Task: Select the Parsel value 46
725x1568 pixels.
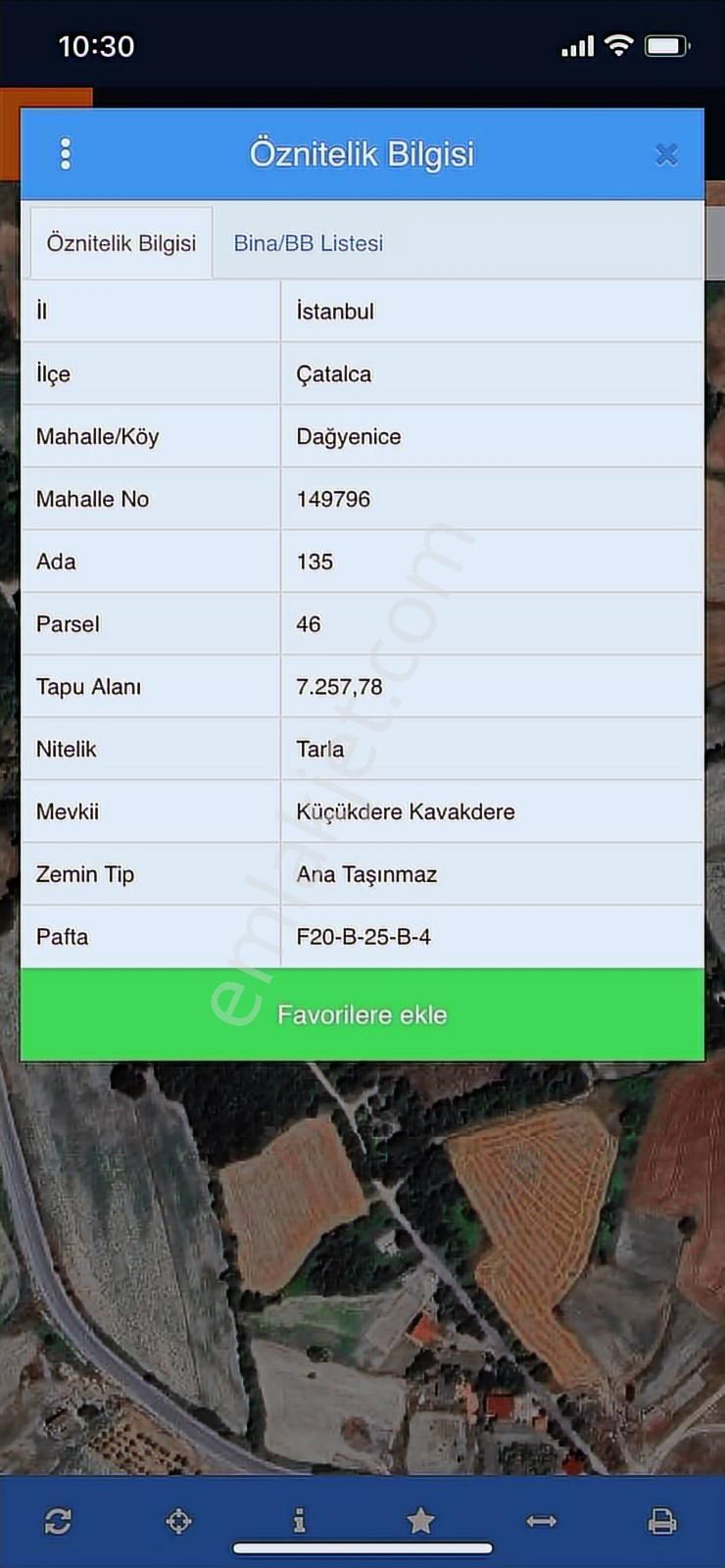Action: (309, 623)
